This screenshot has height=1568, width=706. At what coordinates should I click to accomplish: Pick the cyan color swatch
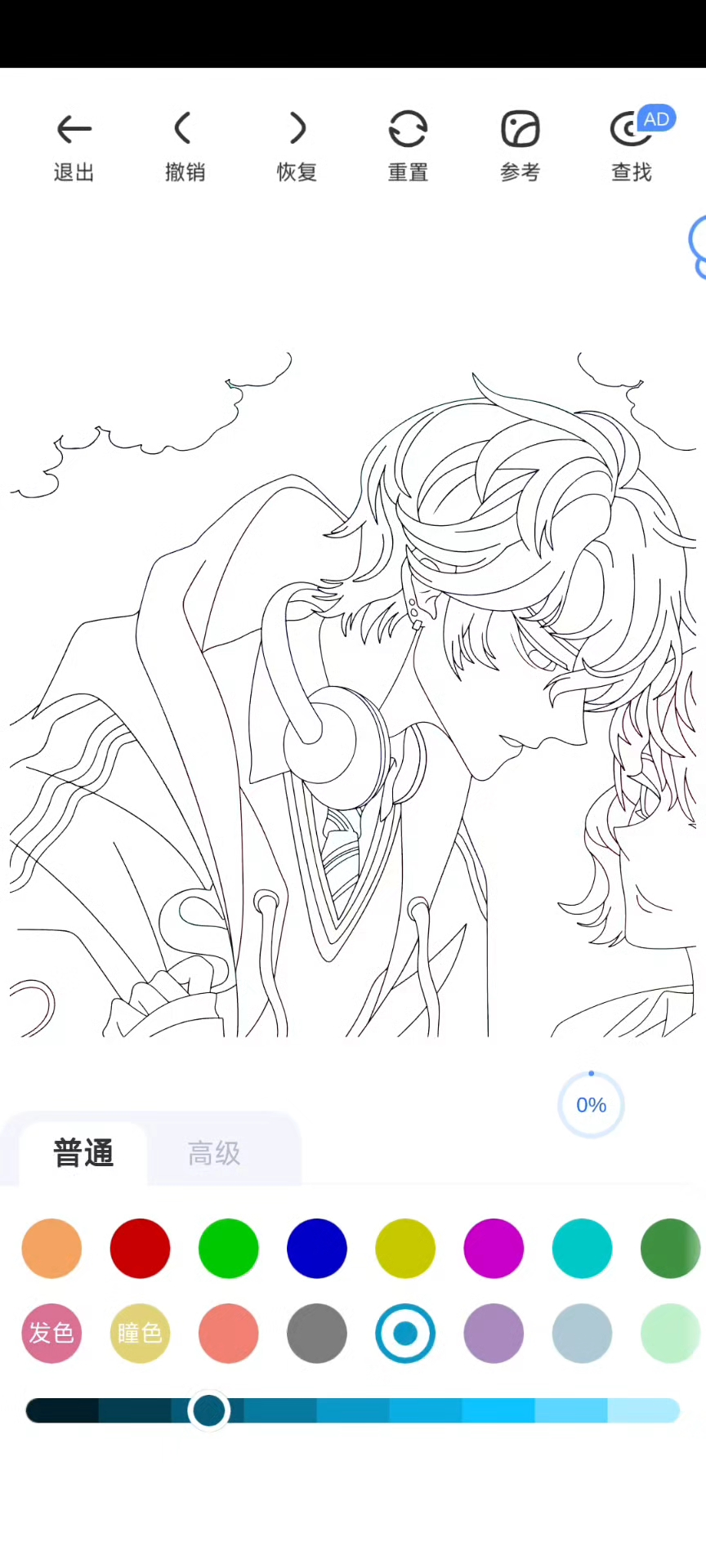[582, 1248]
